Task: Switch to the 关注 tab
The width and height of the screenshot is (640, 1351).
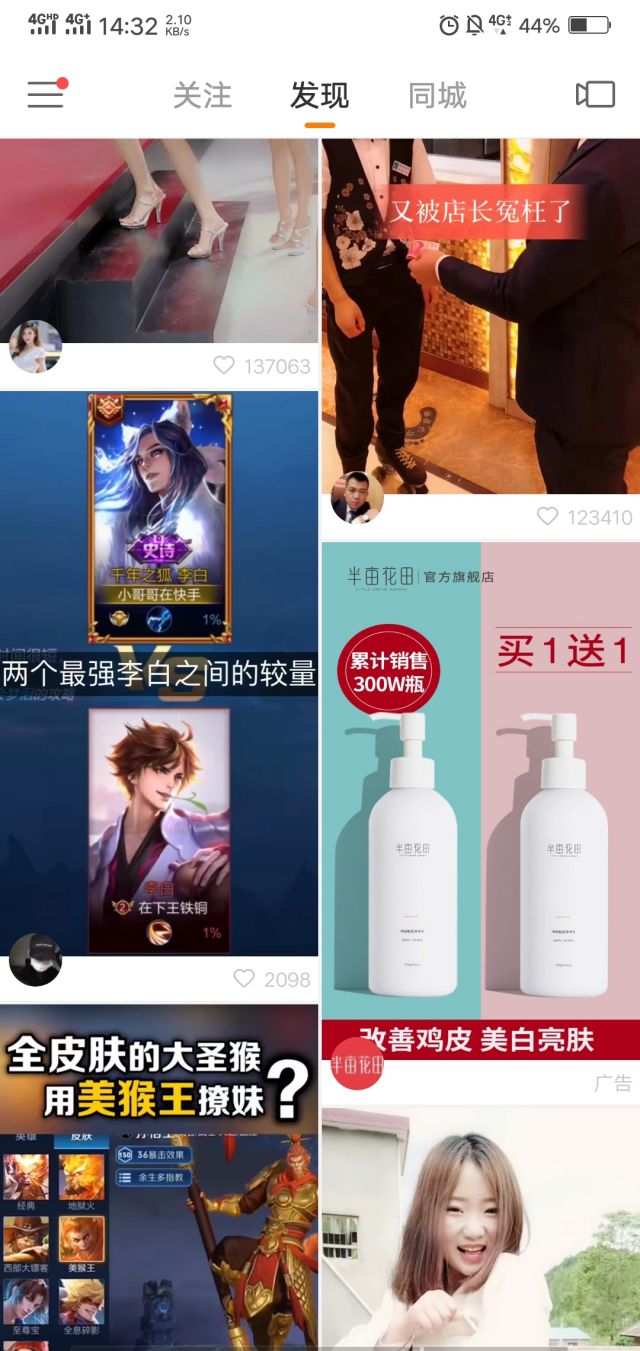Action: 202,96
